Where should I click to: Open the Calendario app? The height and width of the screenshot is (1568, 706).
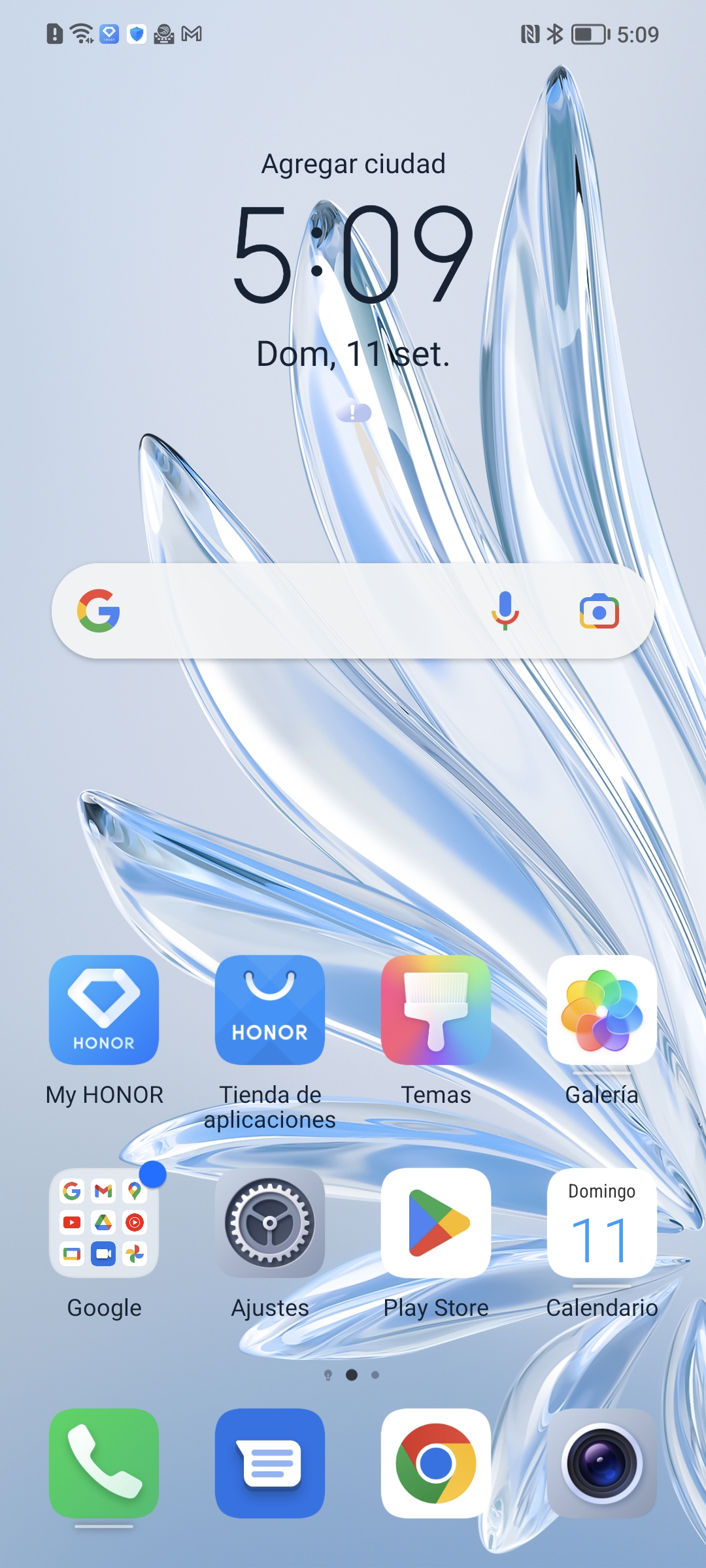(x=601, y=1223)
